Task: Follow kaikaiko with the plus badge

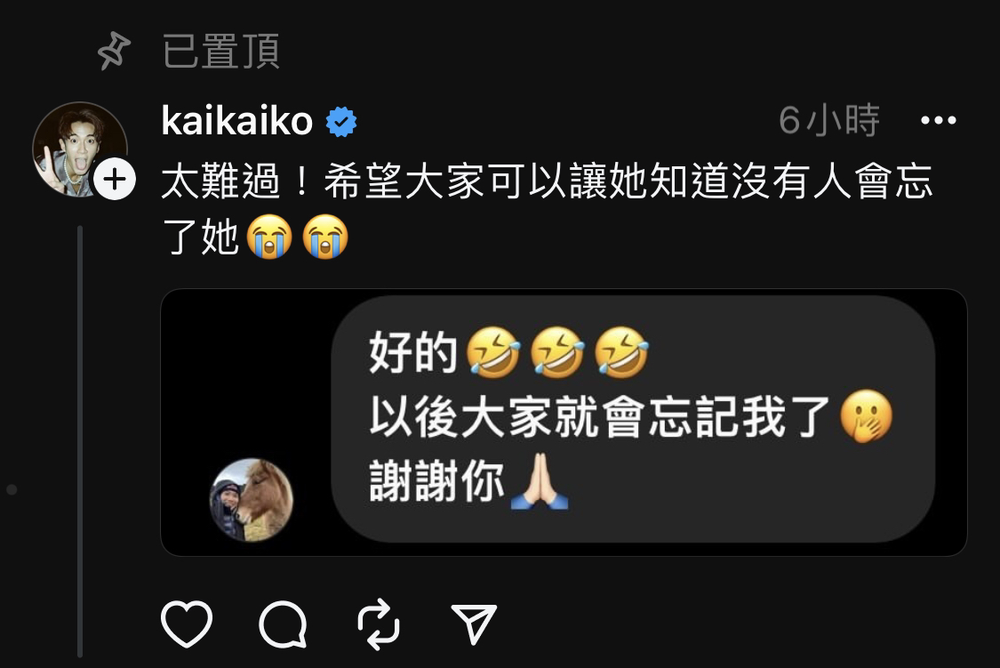Action: tap(116, 180)
